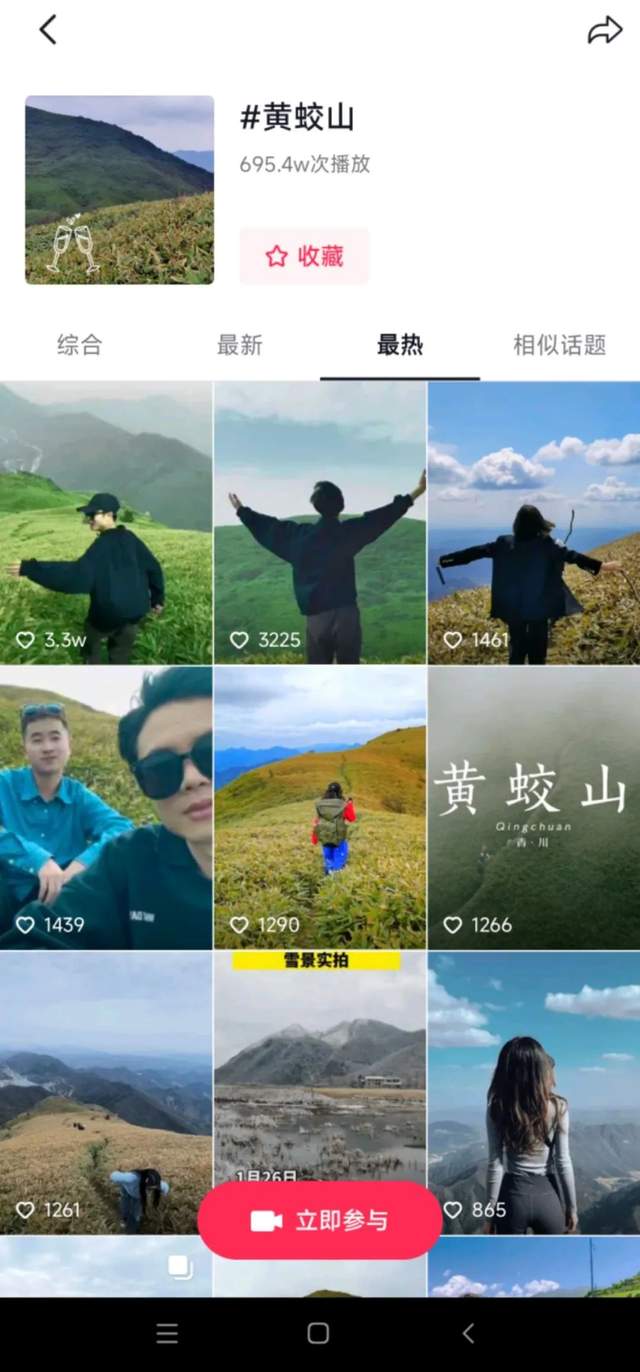View the video with 1439 likes
The width and height of the screenshot is (640, 1372).
coord(106,808)
